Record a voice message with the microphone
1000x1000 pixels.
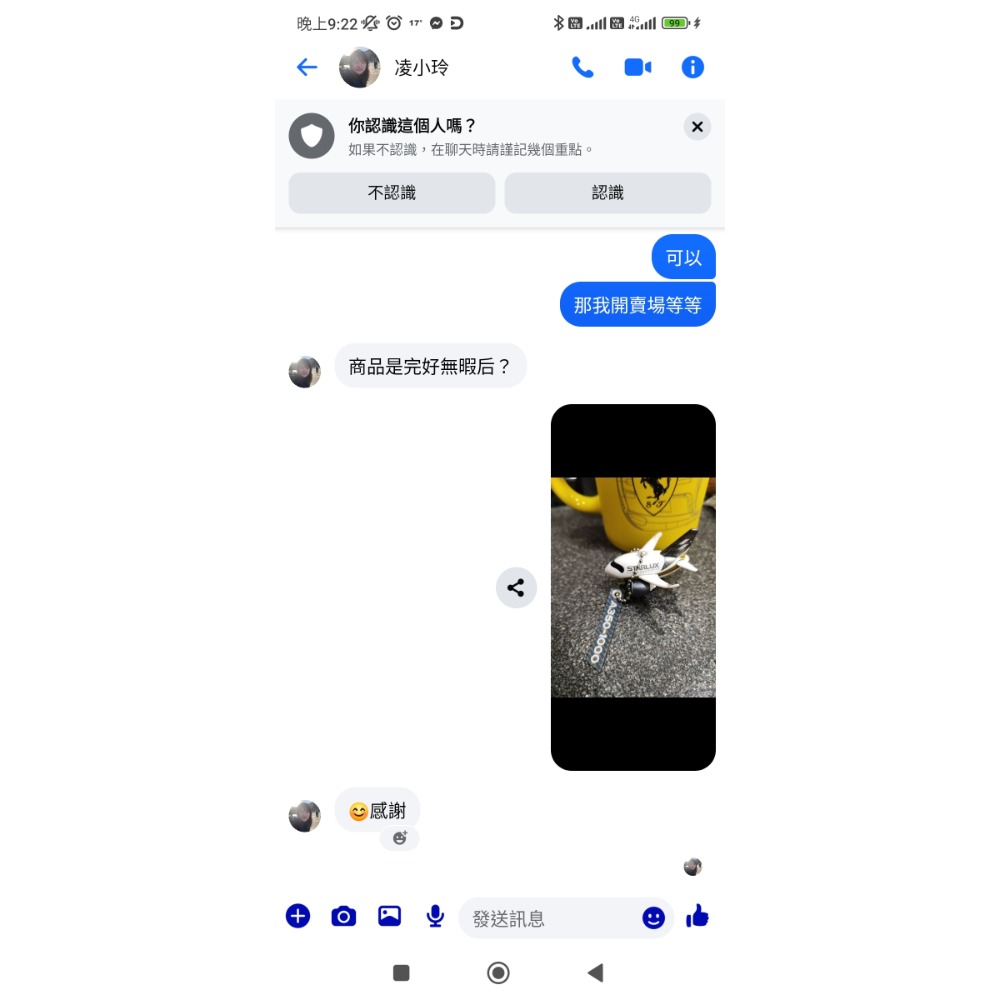(x=435, y=916)
